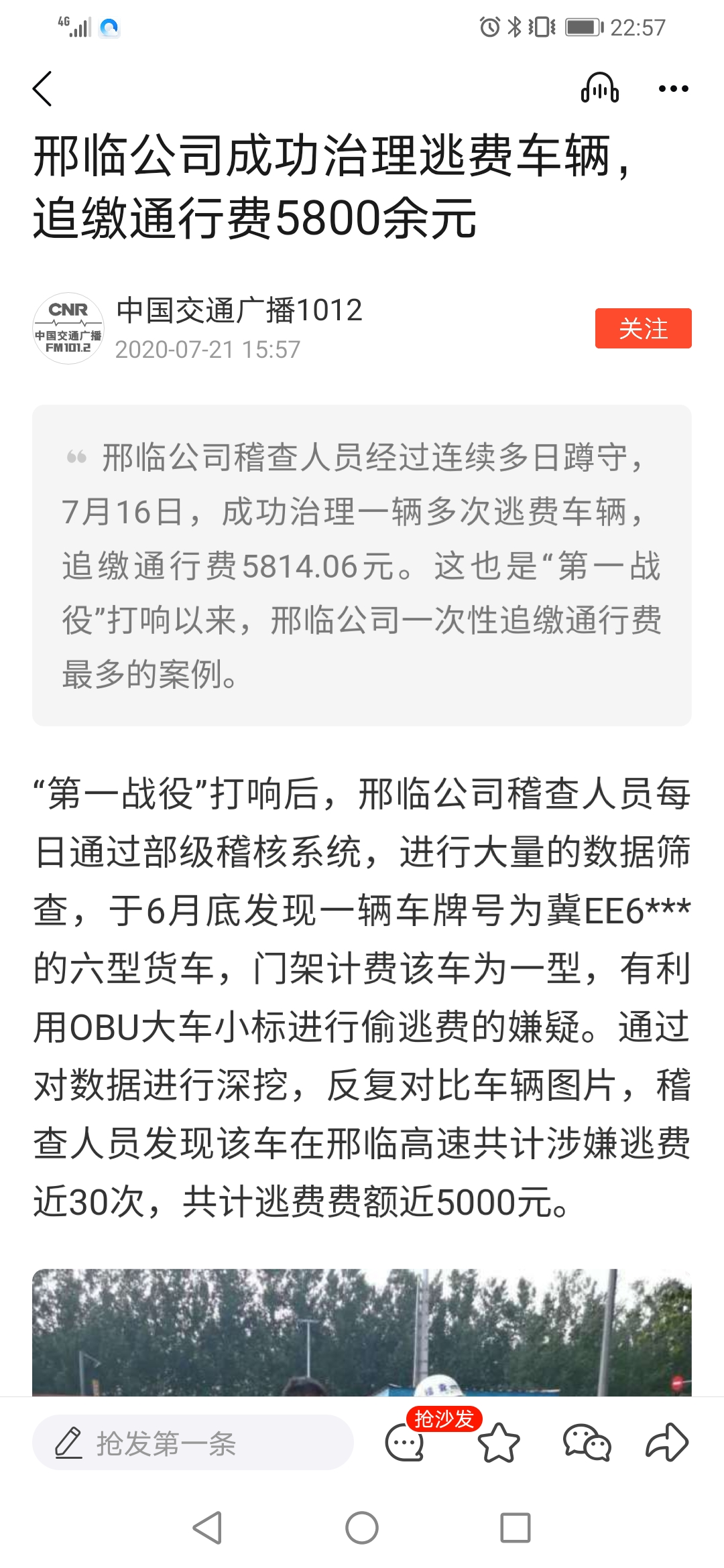Open the three-dot overflow menu
Image resolution: width=724 pixels, height=1568 pixels.
tap(673, 88)
